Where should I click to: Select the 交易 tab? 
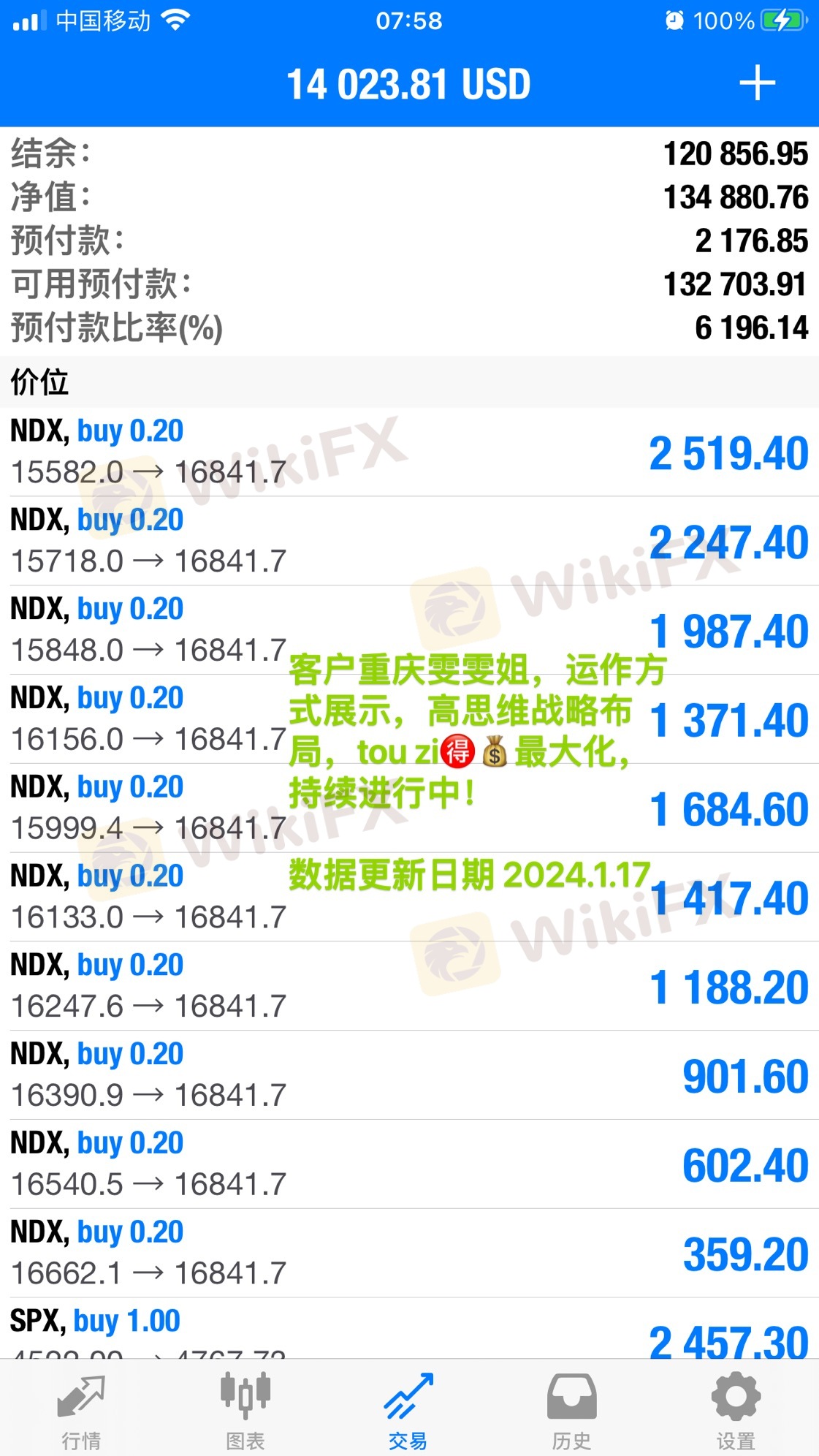(x=408, y=1411)
